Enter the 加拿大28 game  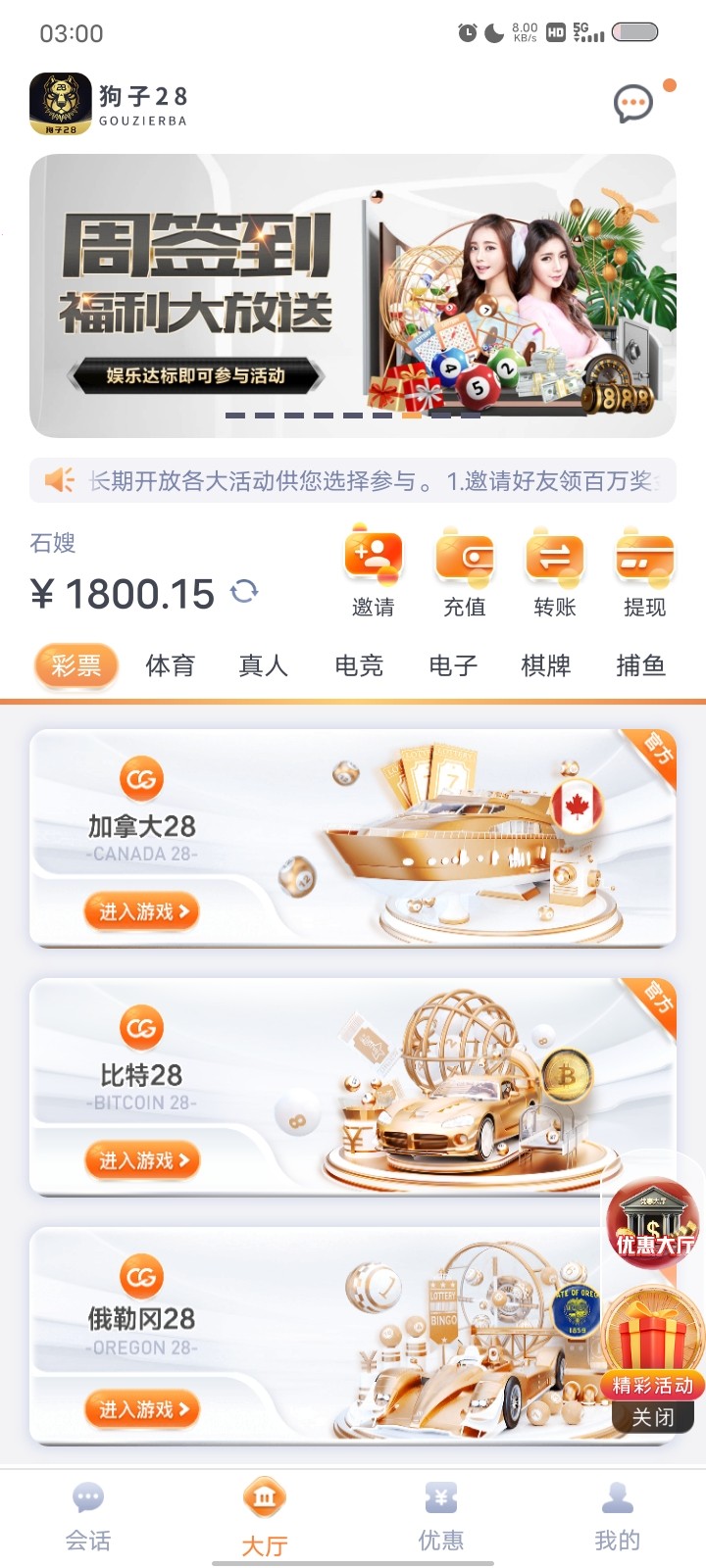point(142,911)
